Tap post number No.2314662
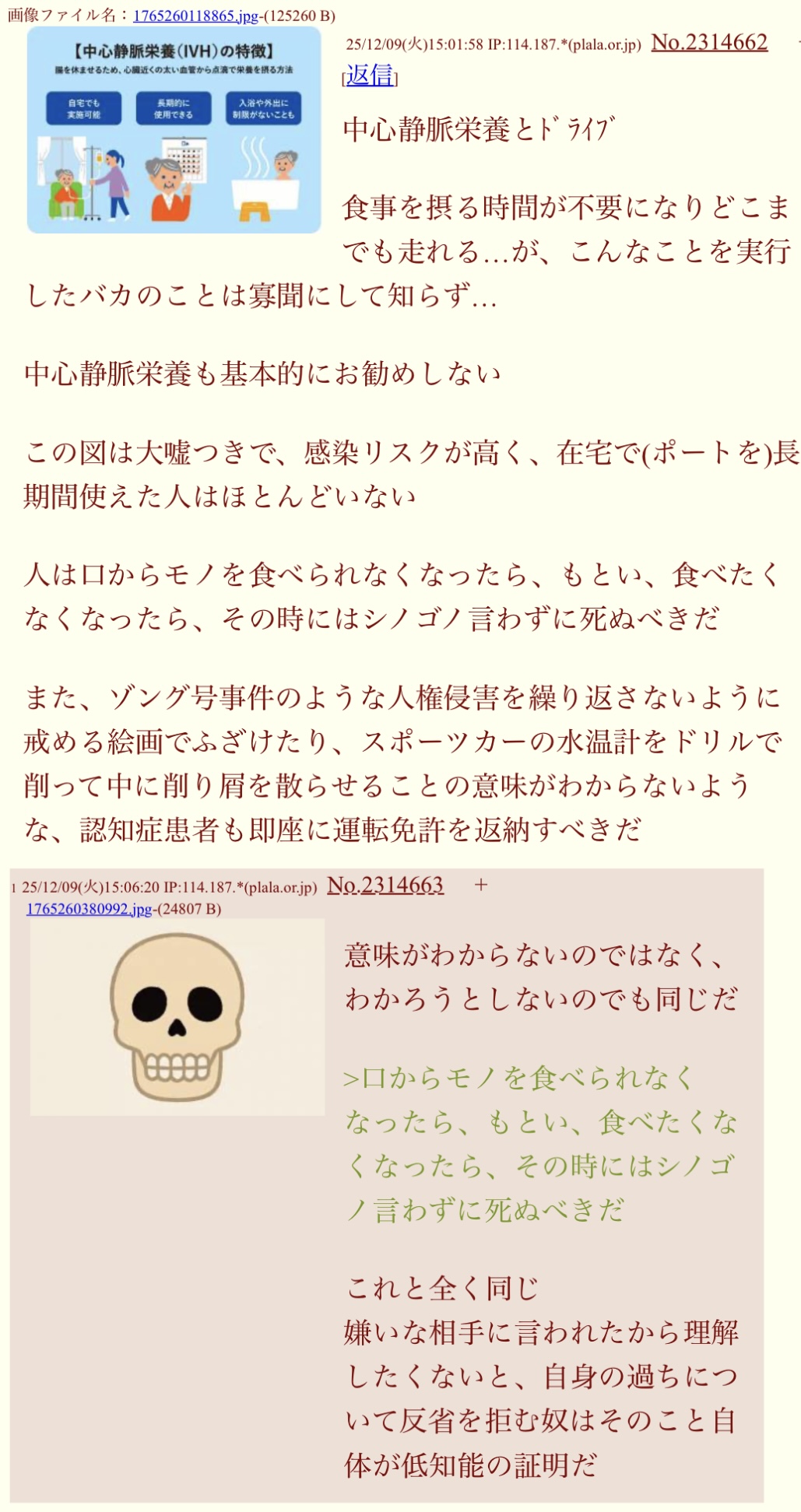 [708, 42]
